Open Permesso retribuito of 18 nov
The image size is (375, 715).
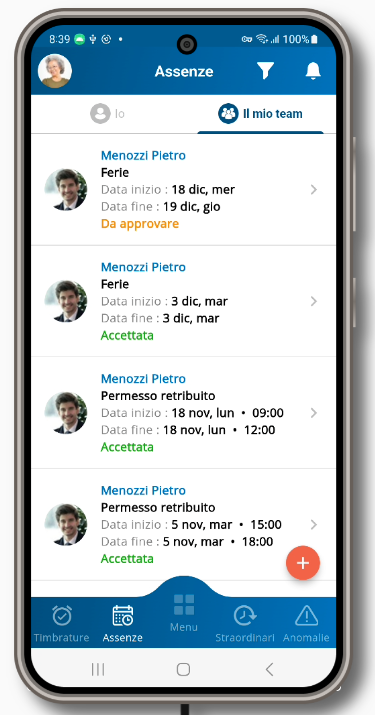[x=183, y=413]
